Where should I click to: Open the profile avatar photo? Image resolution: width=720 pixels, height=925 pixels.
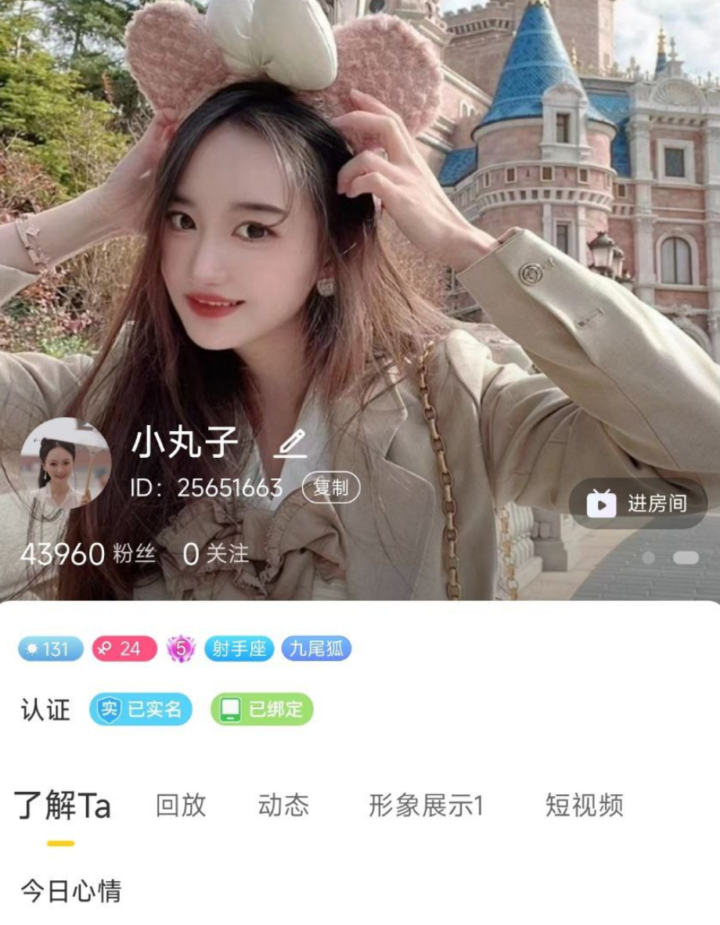click(66, 464)
